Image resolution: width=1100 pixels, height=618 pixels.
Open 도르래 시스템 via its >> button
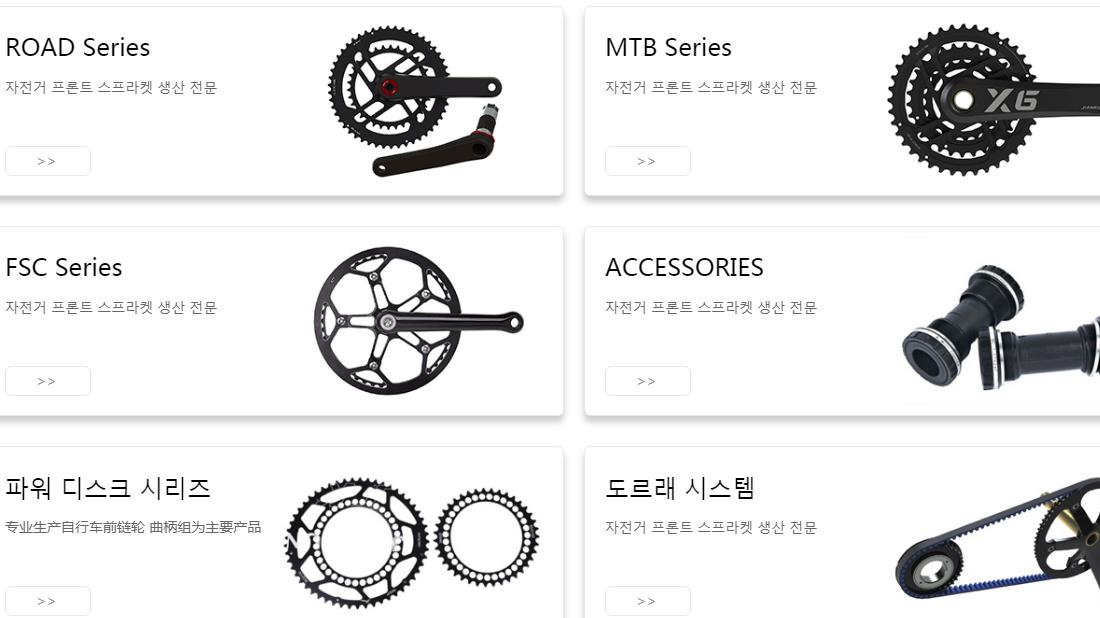click(x=647, y=601)
